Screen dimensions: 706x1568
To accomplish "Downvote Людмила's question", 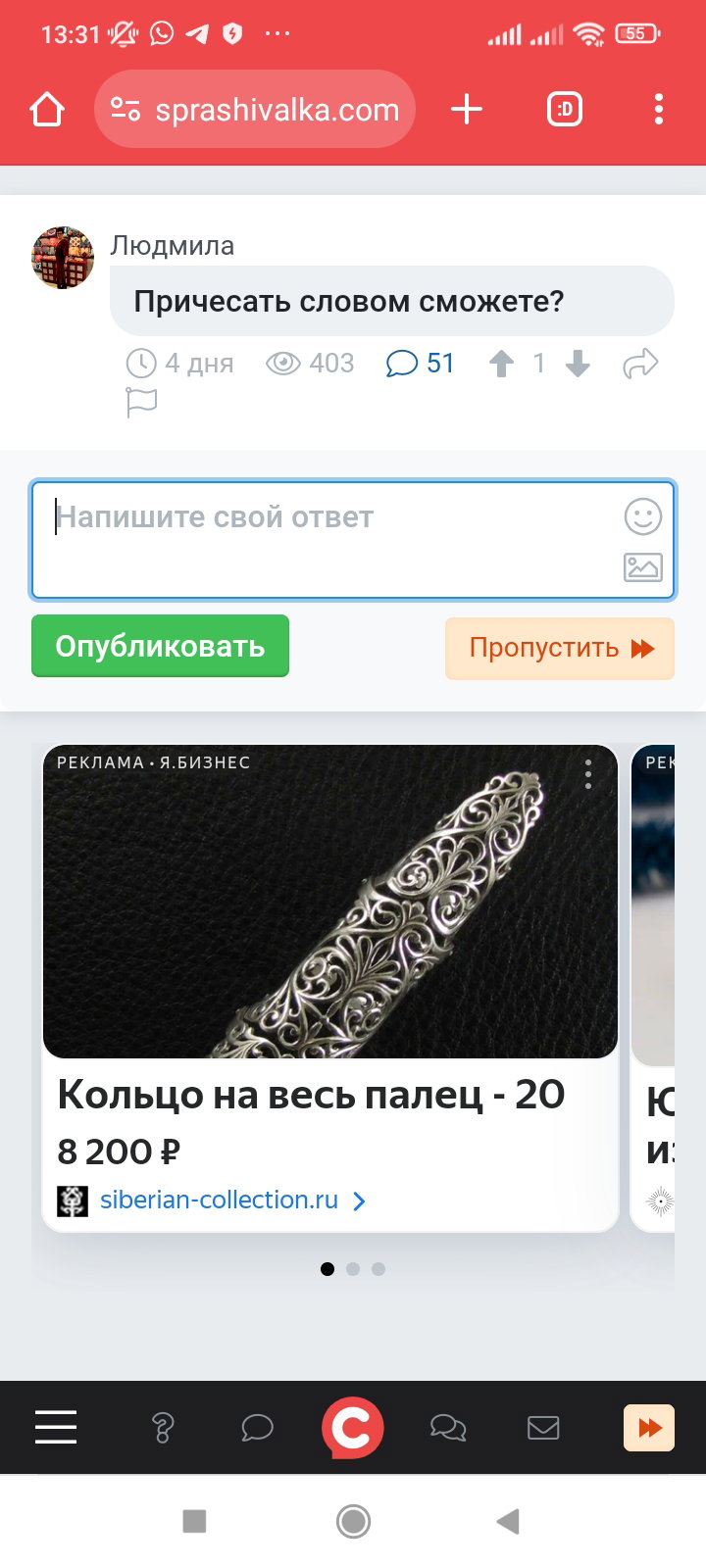I will pos(579,365).
